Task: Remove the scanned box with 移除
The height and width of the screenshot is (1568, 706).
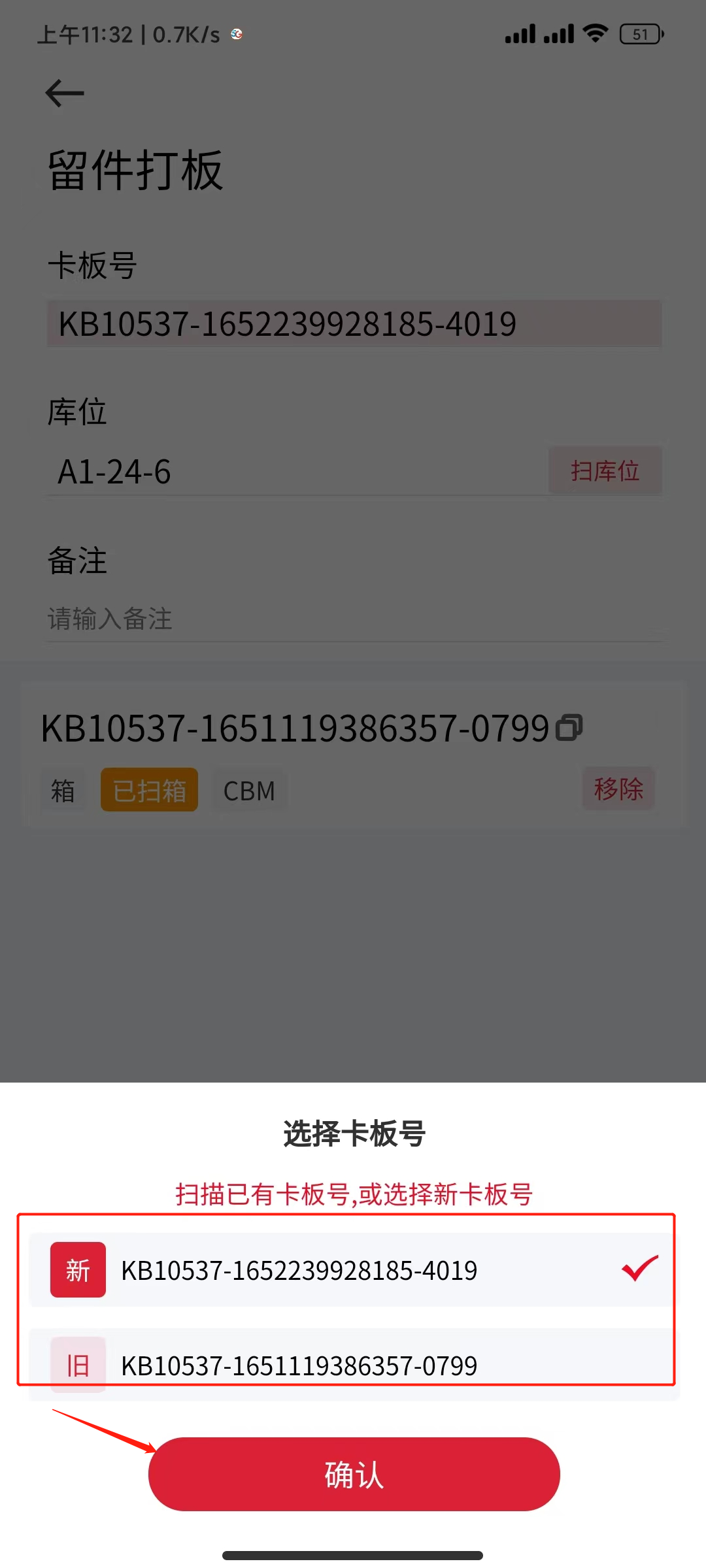Action: (x=618, y=789)
